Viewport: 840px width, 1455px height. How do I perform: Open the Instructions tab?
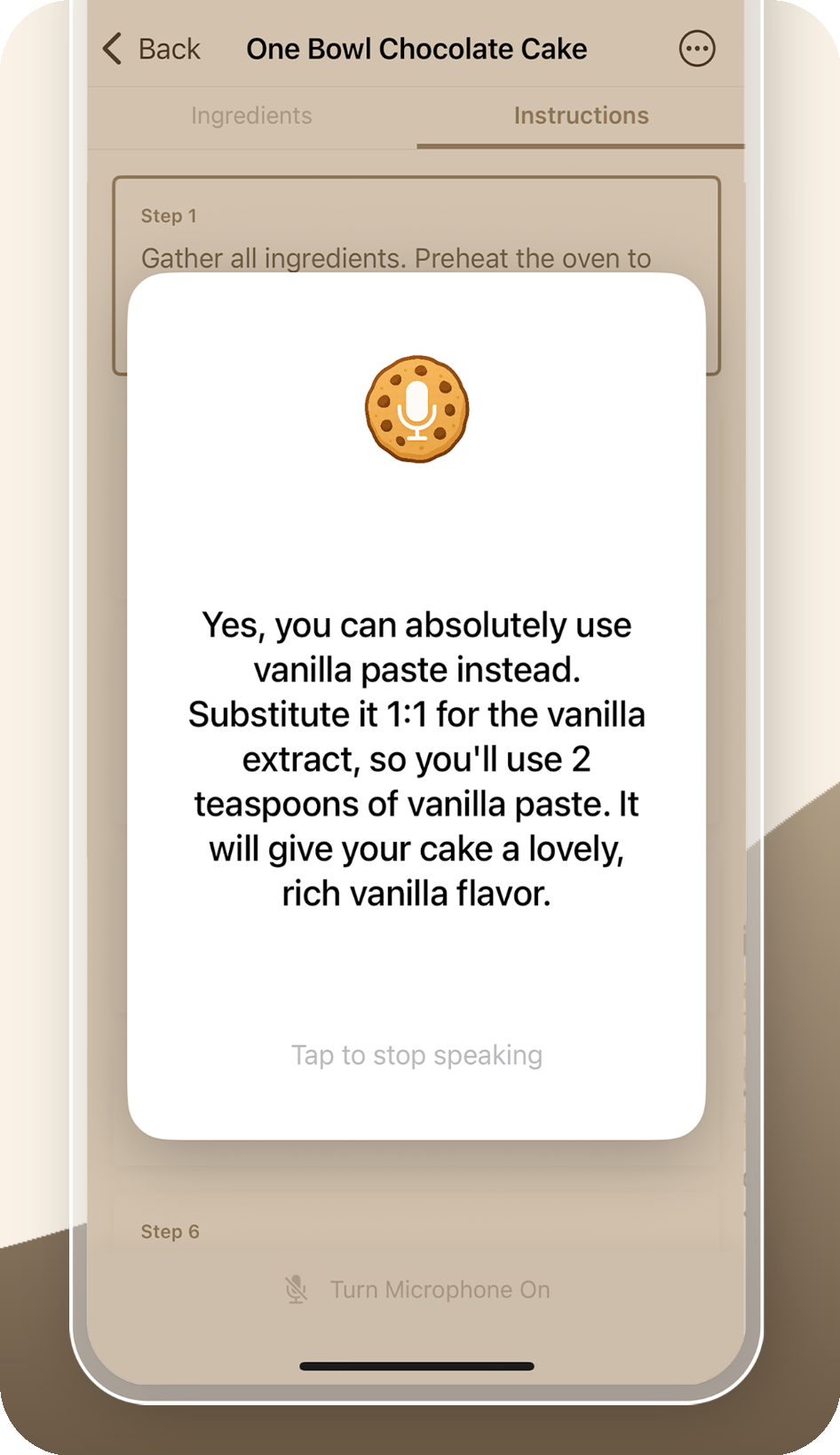point(581,115)
